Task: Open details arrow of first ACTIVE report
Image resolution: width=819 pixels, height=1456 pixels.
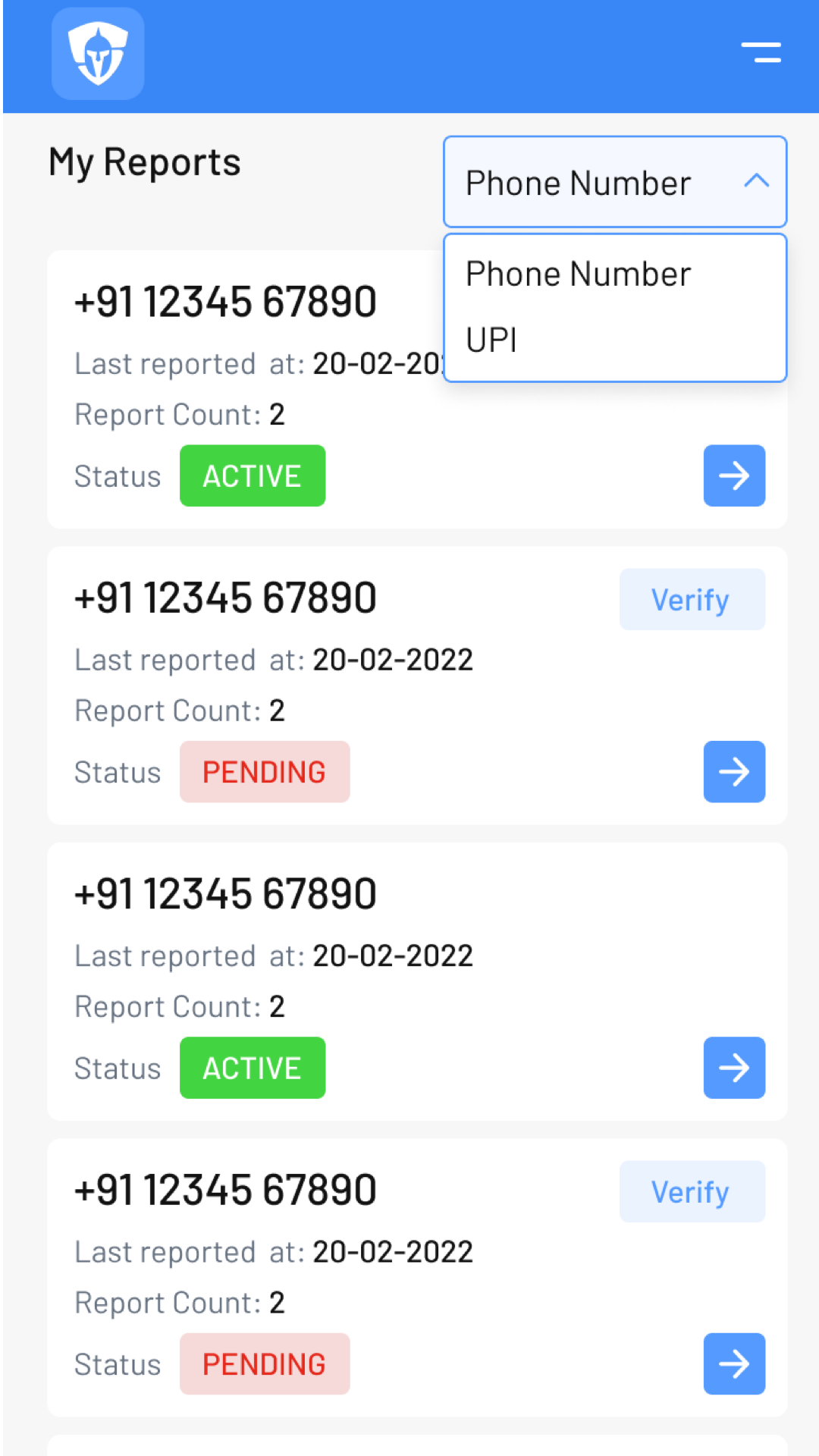Action: coord(733,476)
